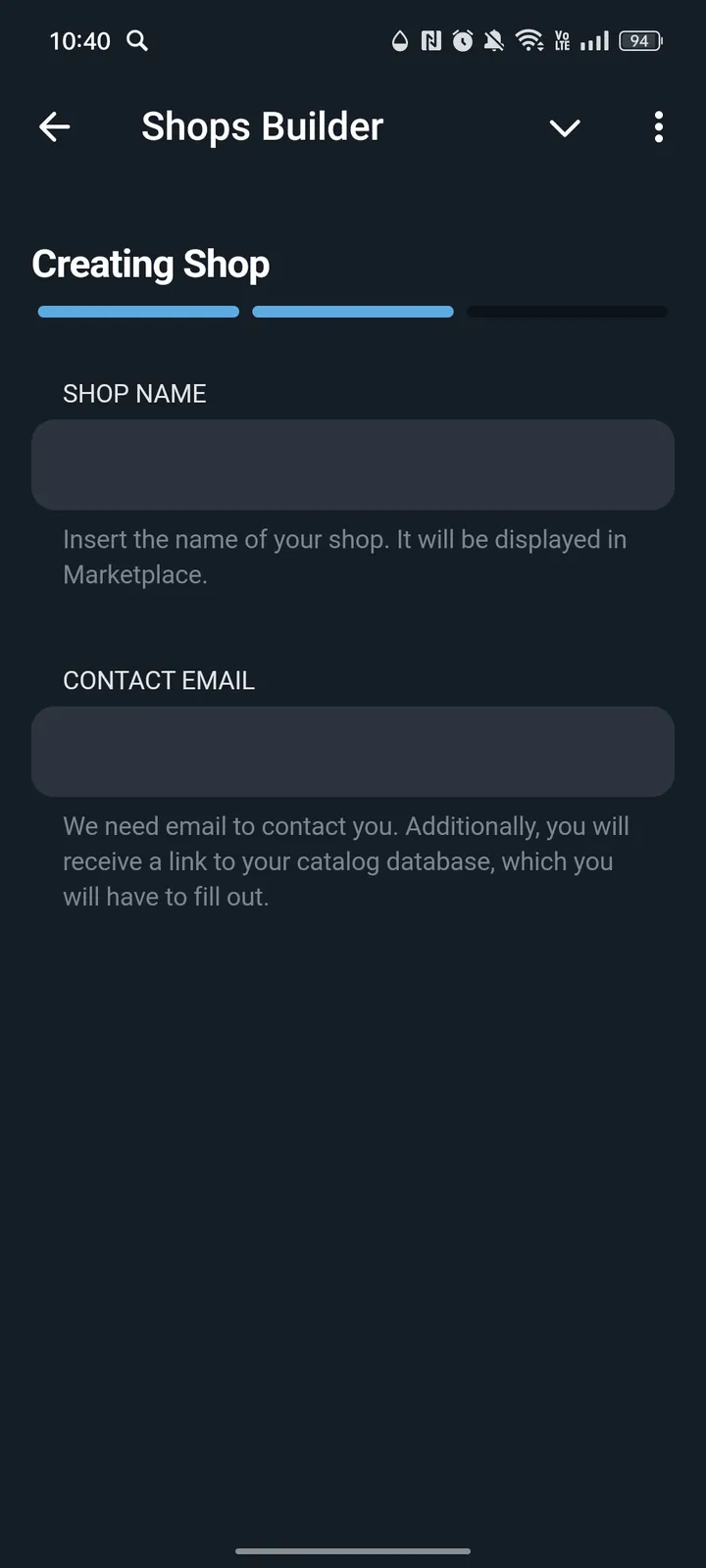
Task: Click inside the CONTACT EMAIL field
Action: coord(353,751)
